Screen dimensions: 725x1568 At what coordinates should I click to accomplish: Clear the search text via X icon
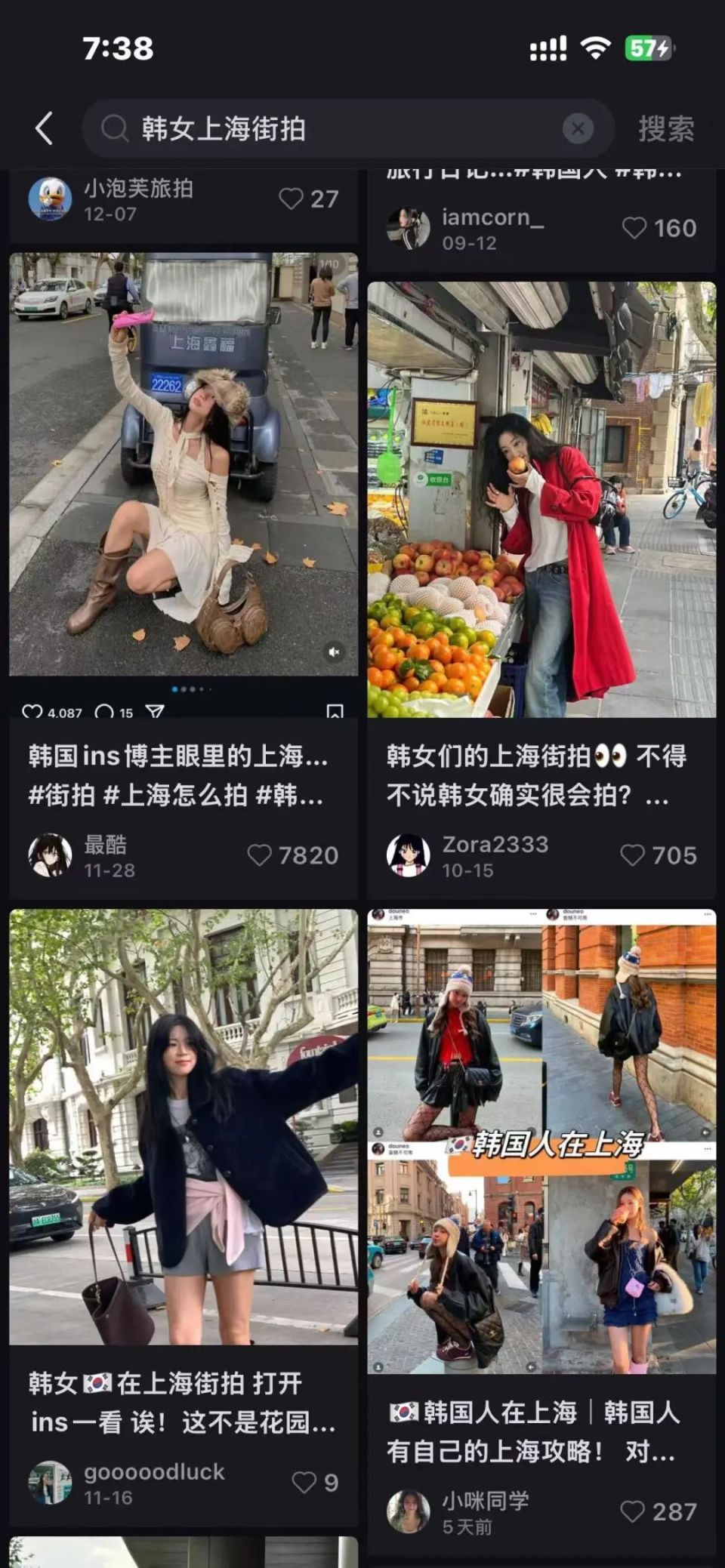pos(576,128)
